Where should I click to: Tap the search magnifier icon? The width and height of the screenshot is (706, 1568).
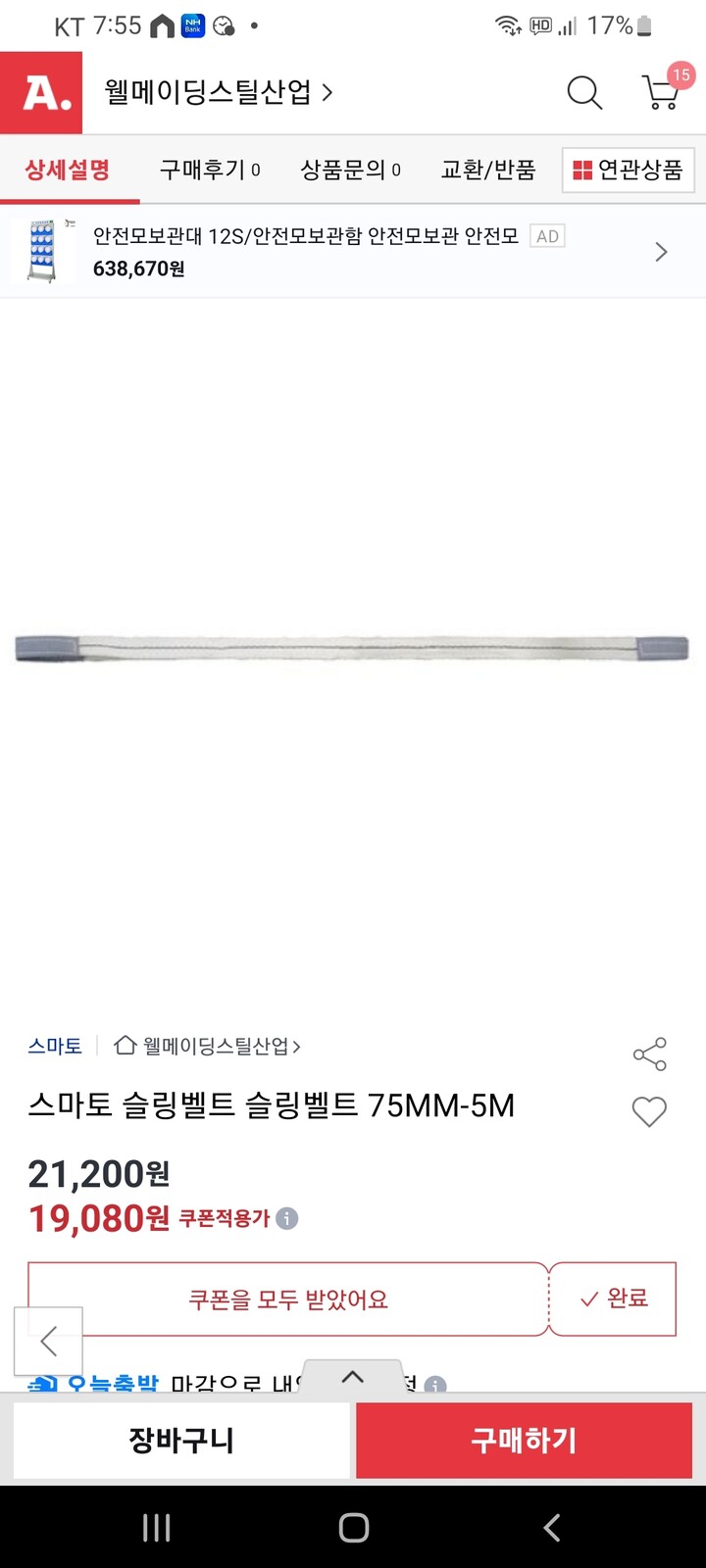click(584, 92)
